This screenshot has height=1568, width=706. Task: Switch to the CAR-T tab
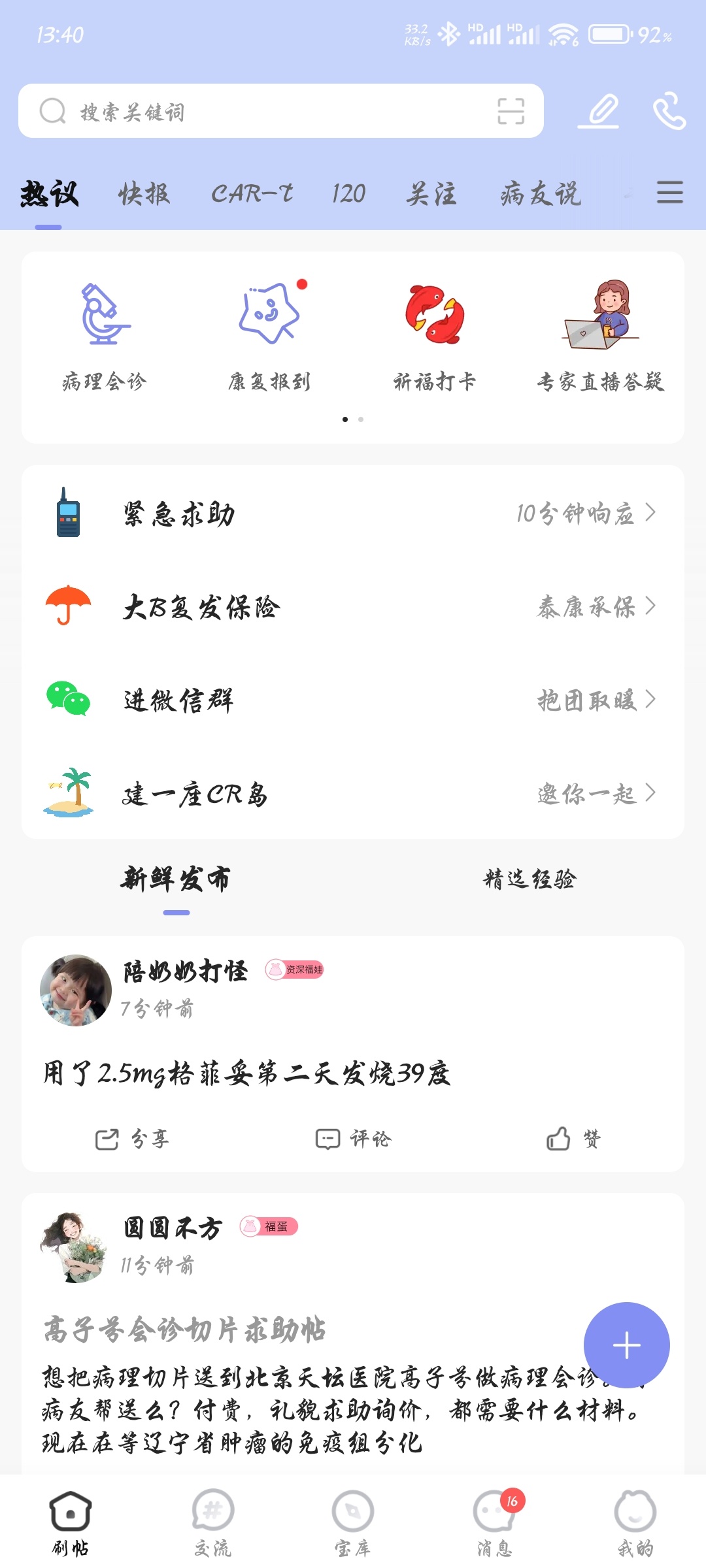point(252,194)
